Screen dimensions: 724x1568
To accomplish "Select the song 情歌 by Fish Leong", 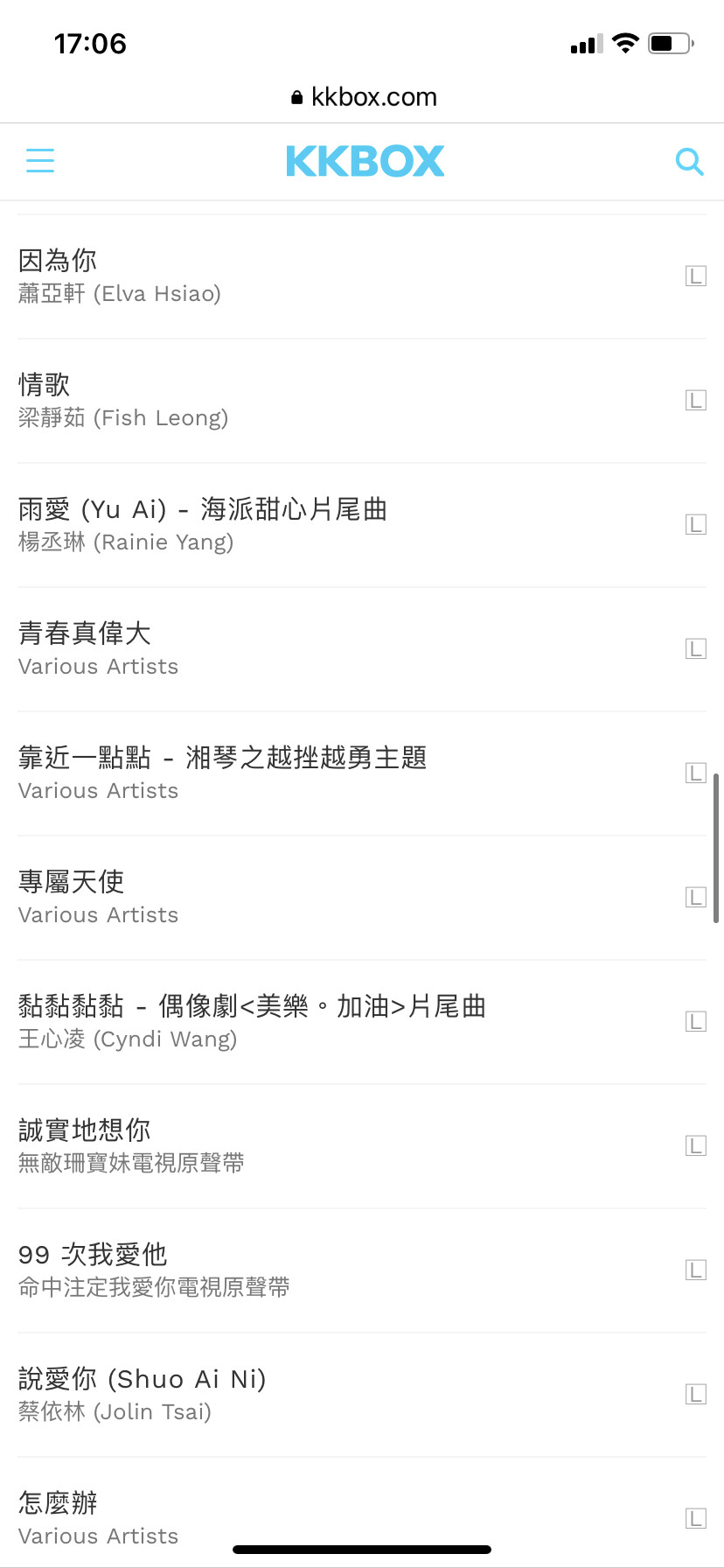I will (362, 401).
